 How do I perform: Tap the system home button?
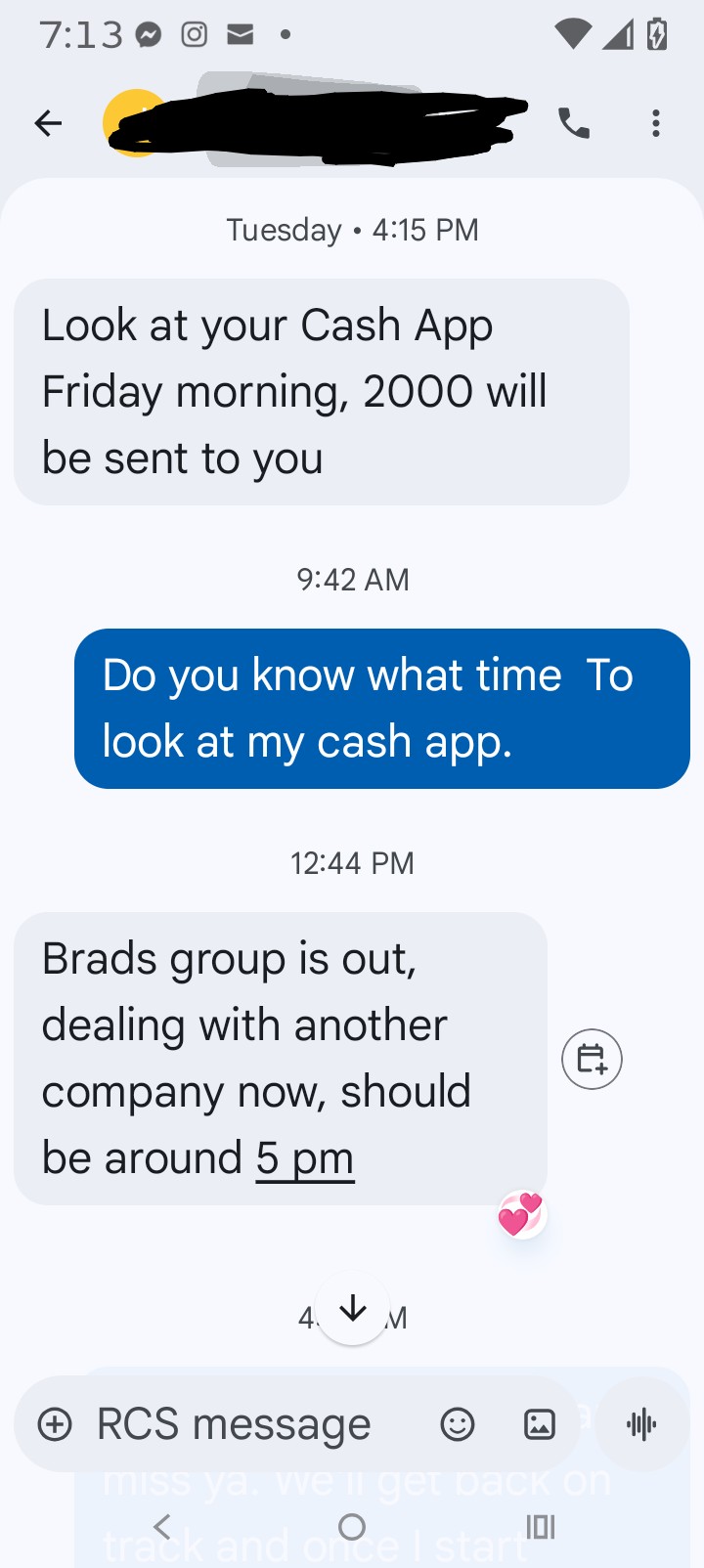coord(352,1526)
